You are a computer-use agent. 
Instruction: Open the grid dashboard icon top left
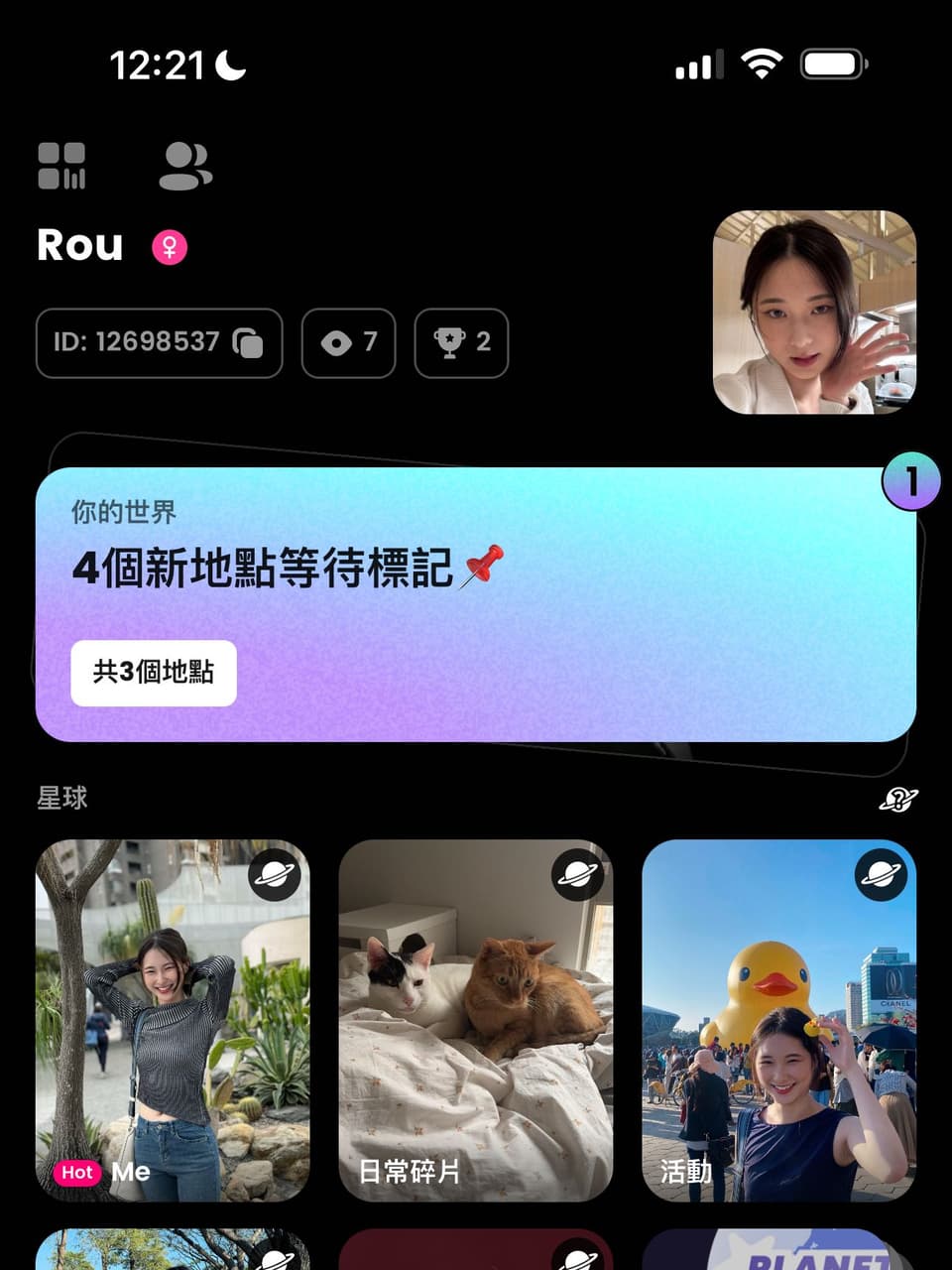(x=62, y=167)
